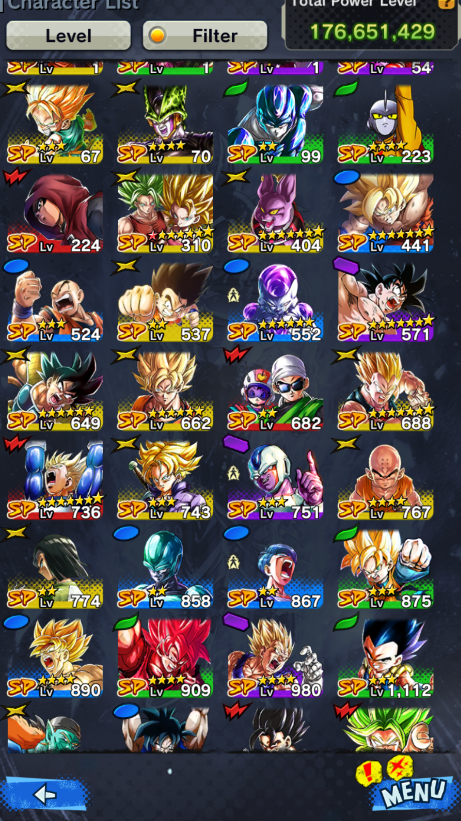The height and width of the screenshot is (821, 461).
Task: Pick the level 980 character
Action: [276, 659]
